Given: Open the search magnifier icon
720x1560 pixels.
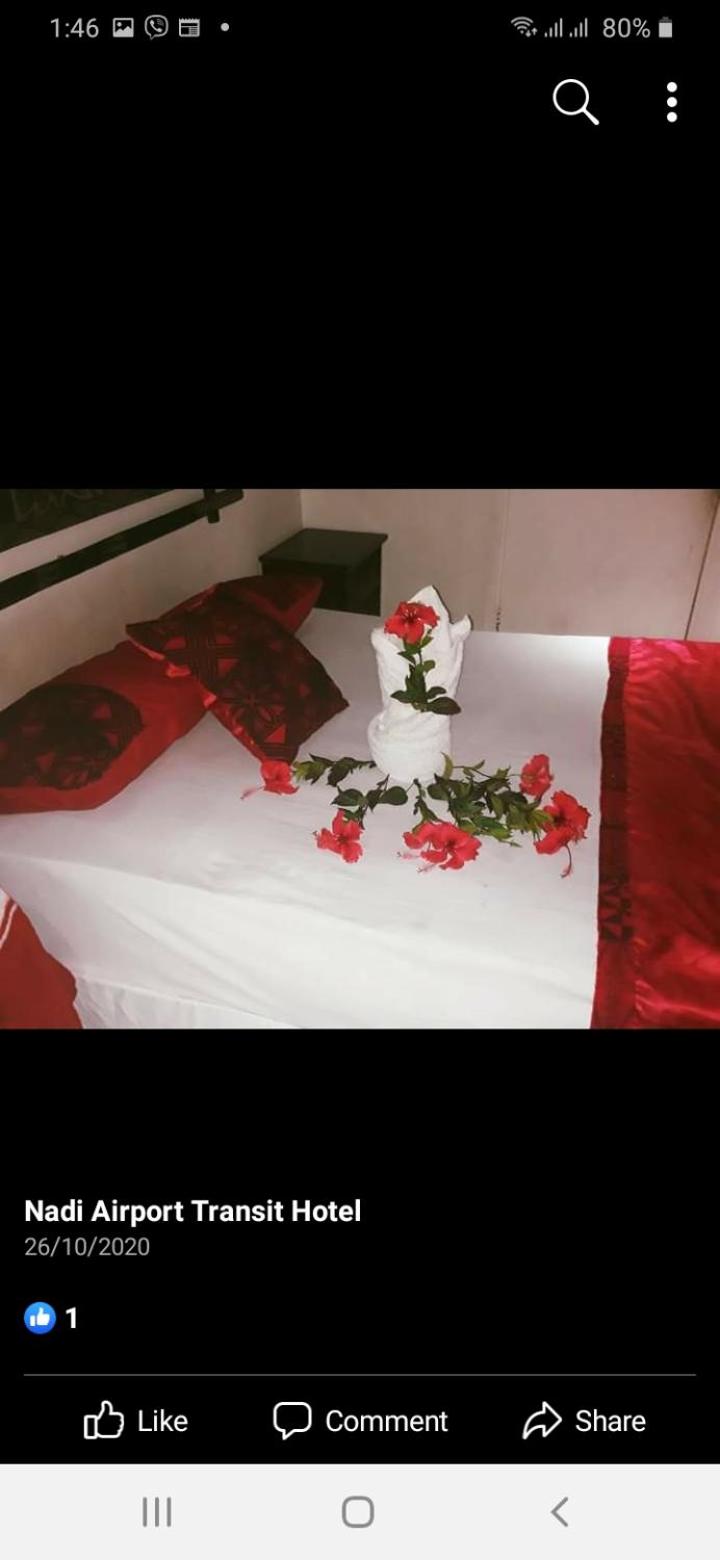Looking at the screenshot, I should coord(575,102).
